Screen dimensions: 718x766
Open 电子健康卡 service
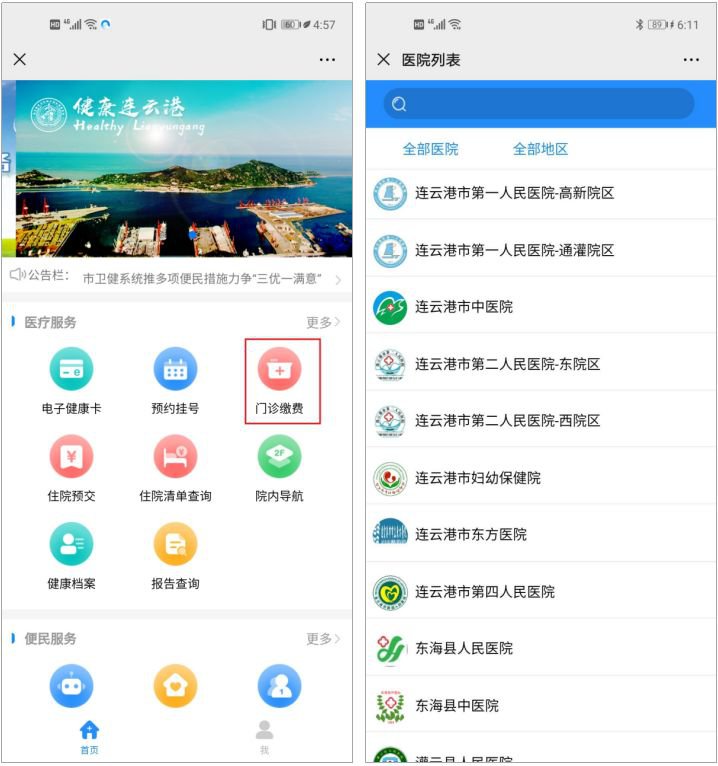(x=71, y=381)
